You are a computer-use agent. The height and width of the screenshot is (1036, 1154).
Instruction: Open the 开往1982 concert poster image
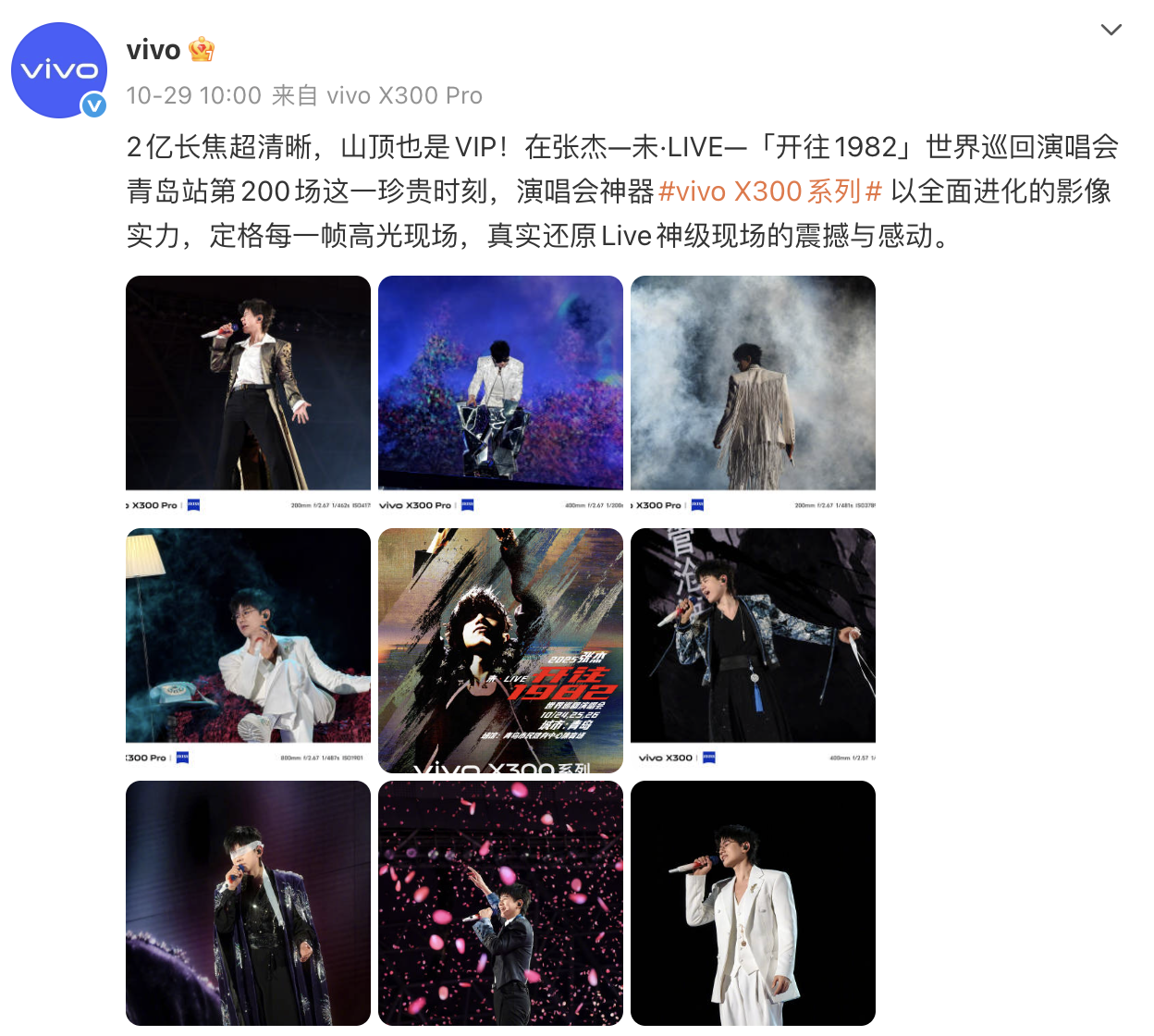(500, 649)
